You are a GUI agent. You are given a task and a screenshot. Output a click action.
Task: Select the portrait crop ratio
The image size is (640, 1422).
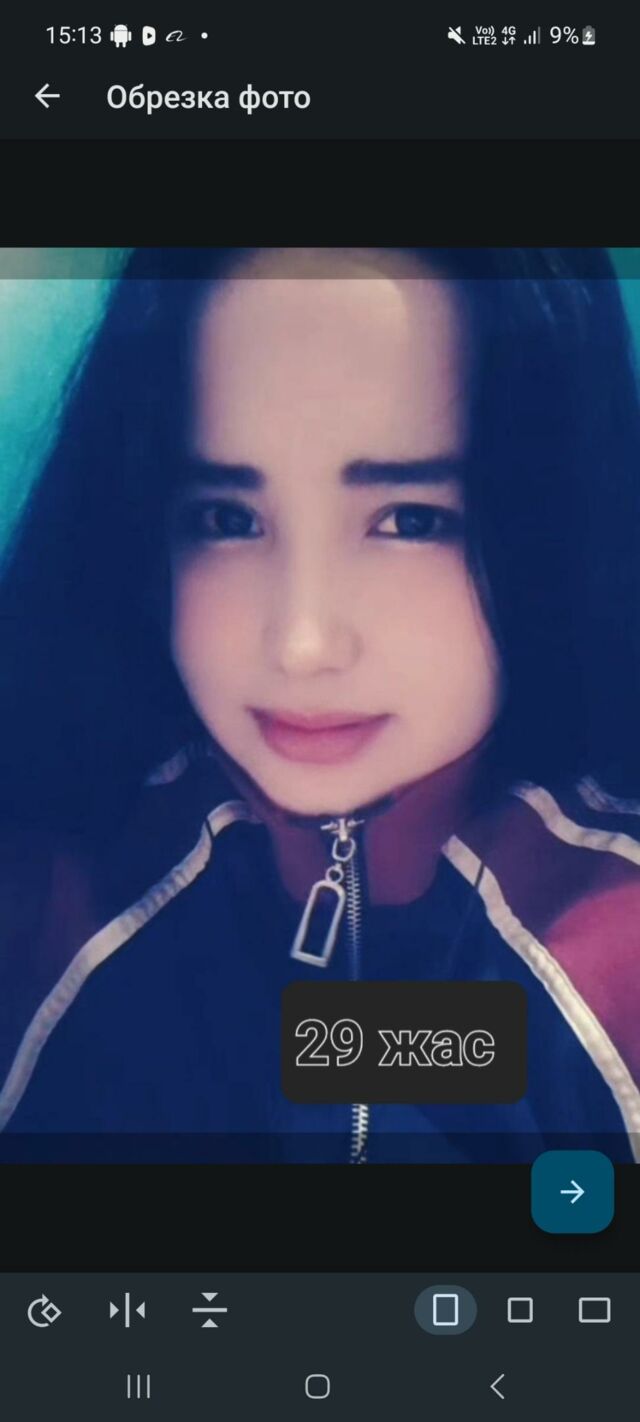[x=445, y=1310]
